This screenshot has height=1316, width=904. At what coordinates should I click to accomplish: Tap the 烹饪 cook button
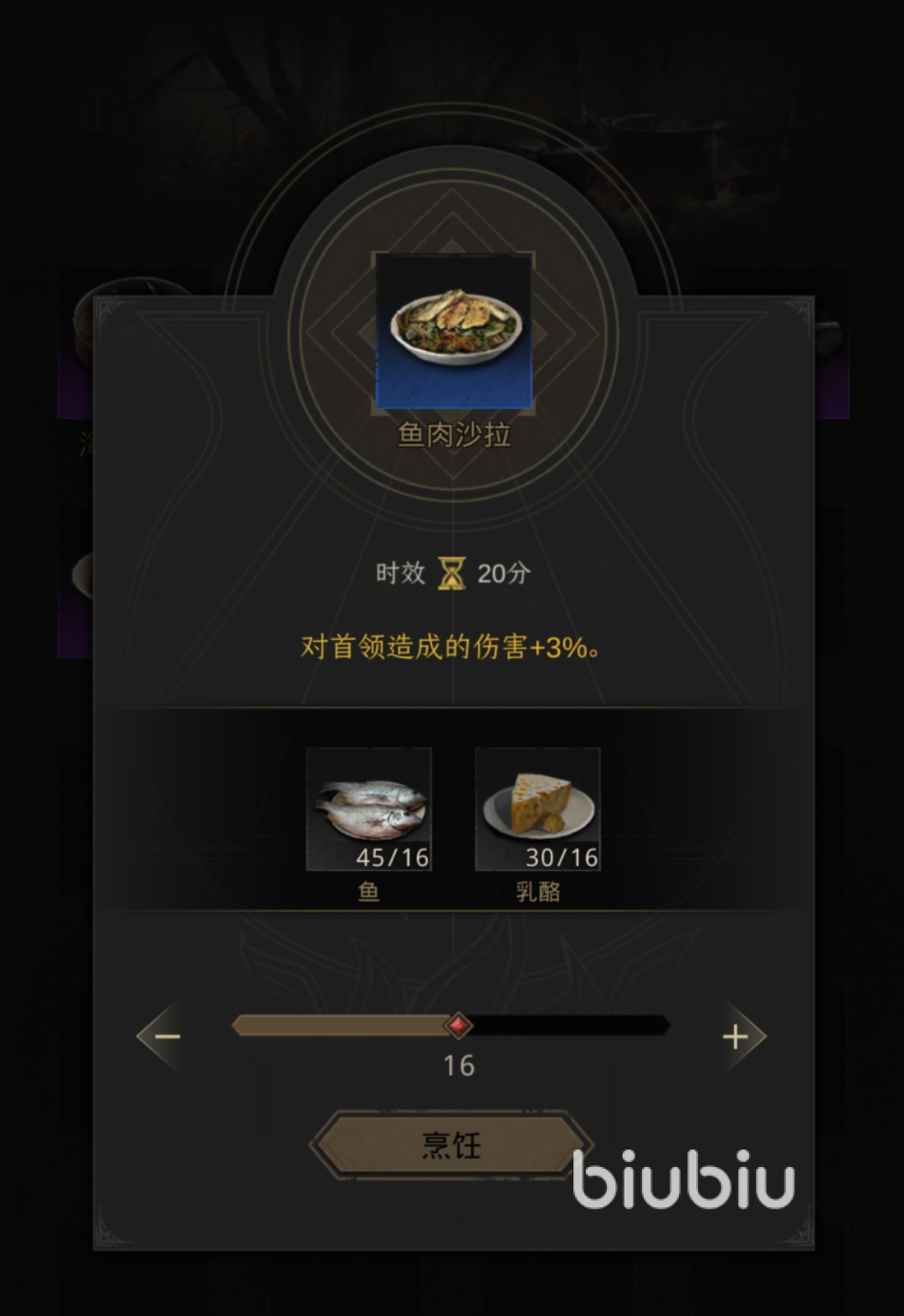451,1144
